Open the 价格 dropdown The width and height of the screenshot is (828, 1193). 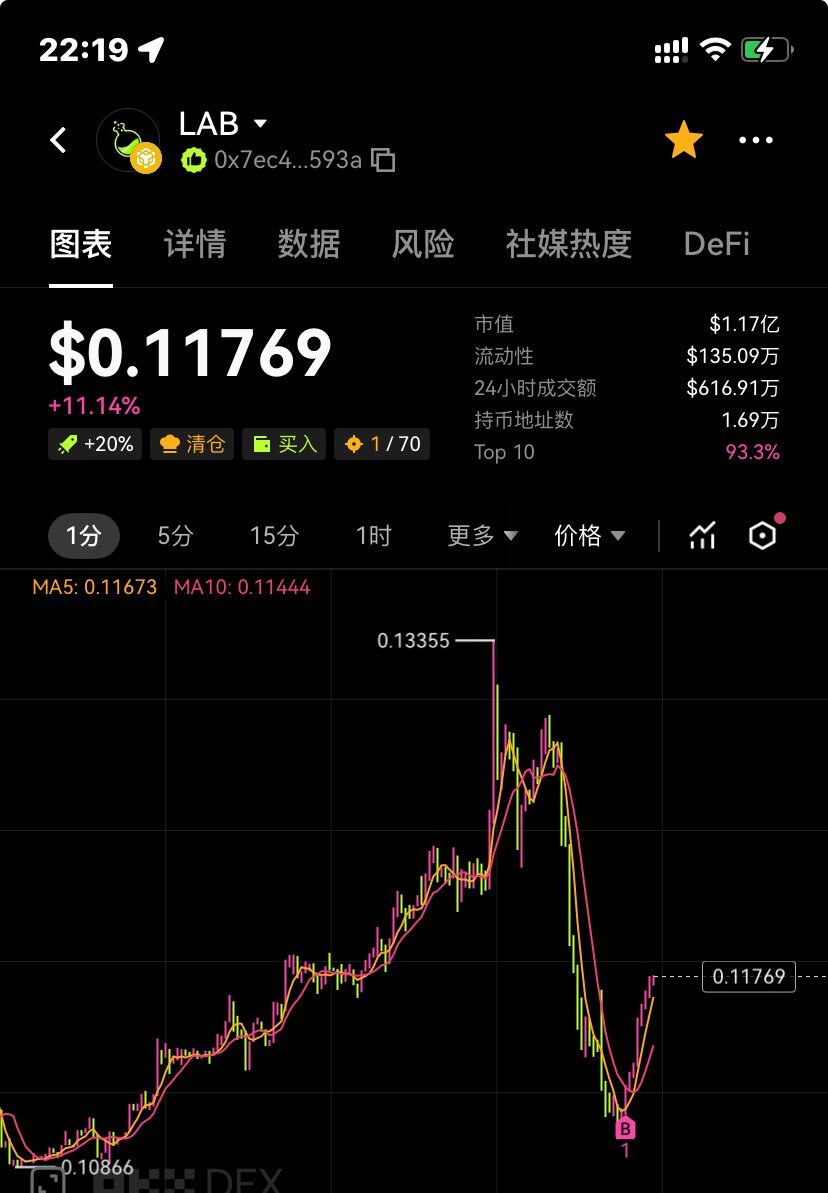click(x=589, y=536)
